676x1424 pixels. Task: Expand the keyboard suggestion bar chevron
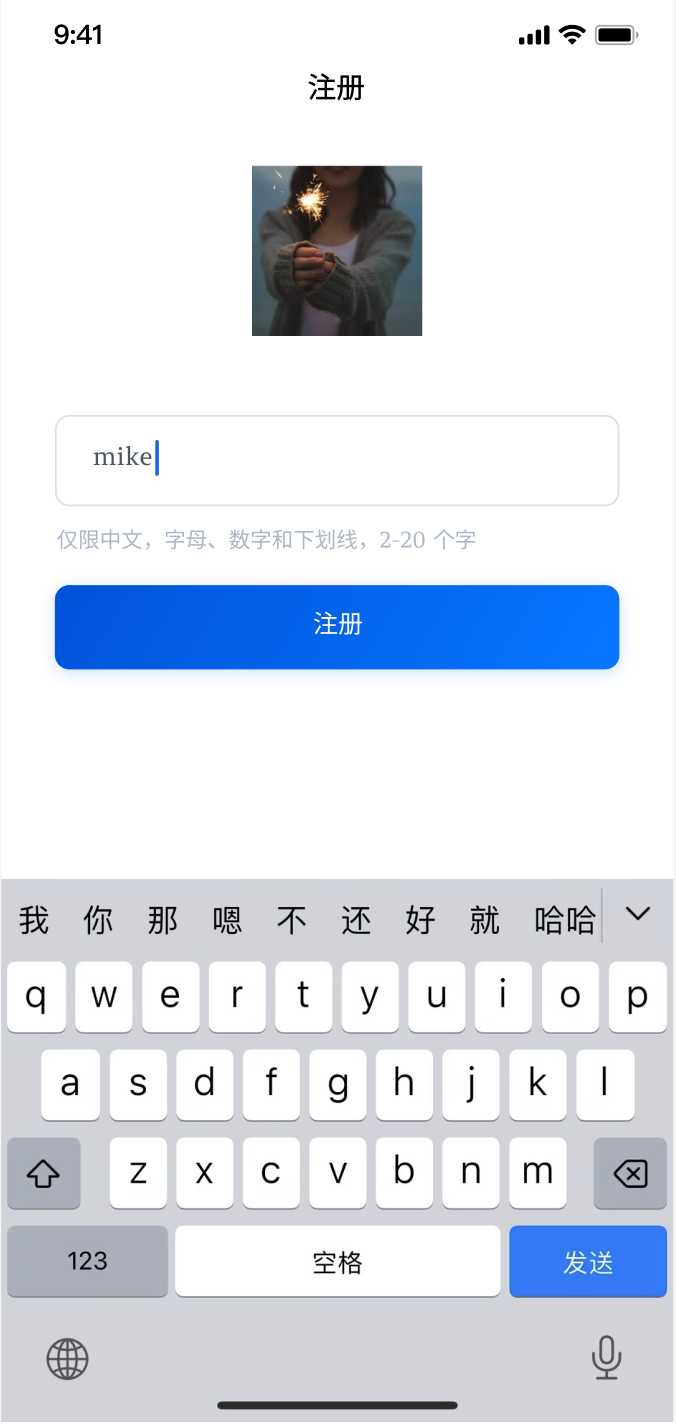pos(637,914)
